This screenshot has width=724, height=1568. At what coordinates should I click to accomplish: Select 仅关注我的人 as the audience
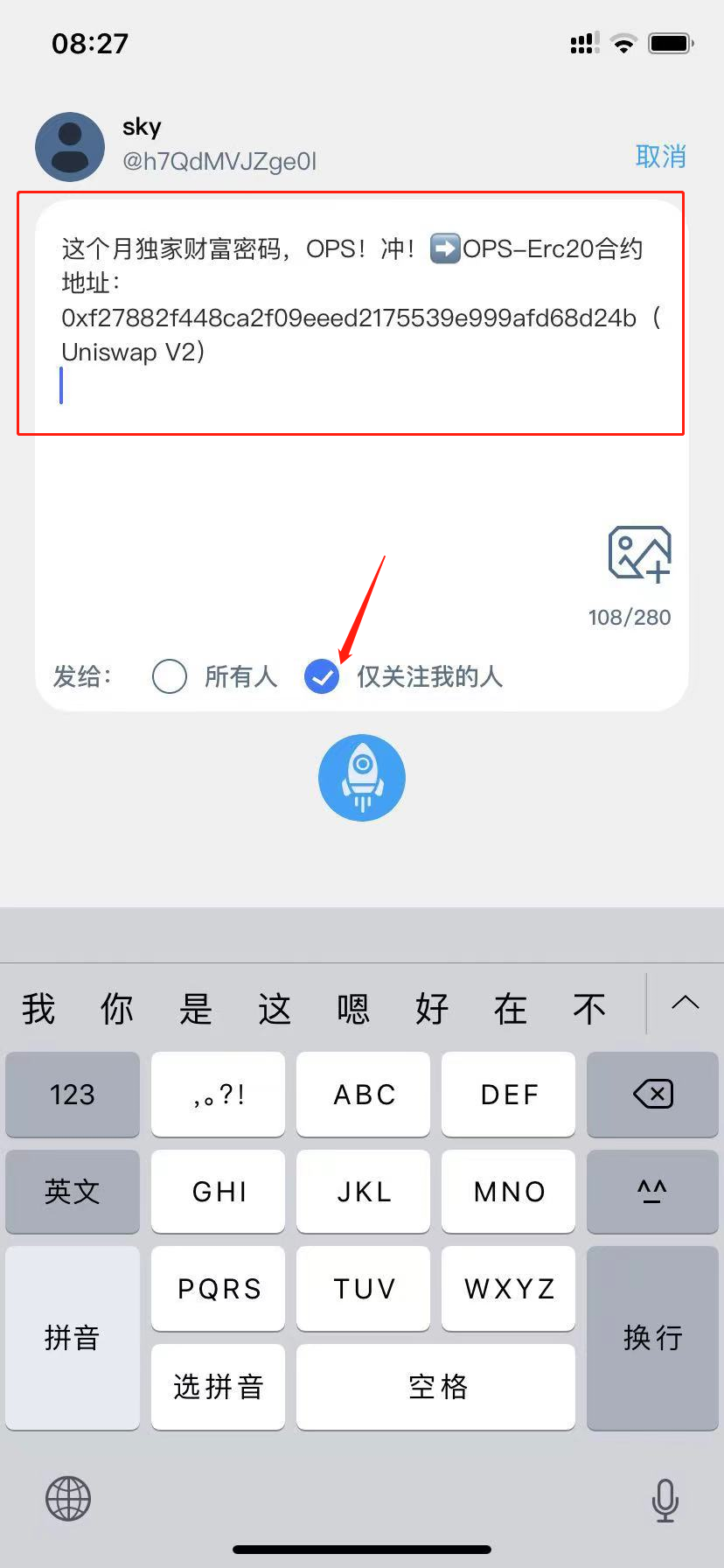322,676
